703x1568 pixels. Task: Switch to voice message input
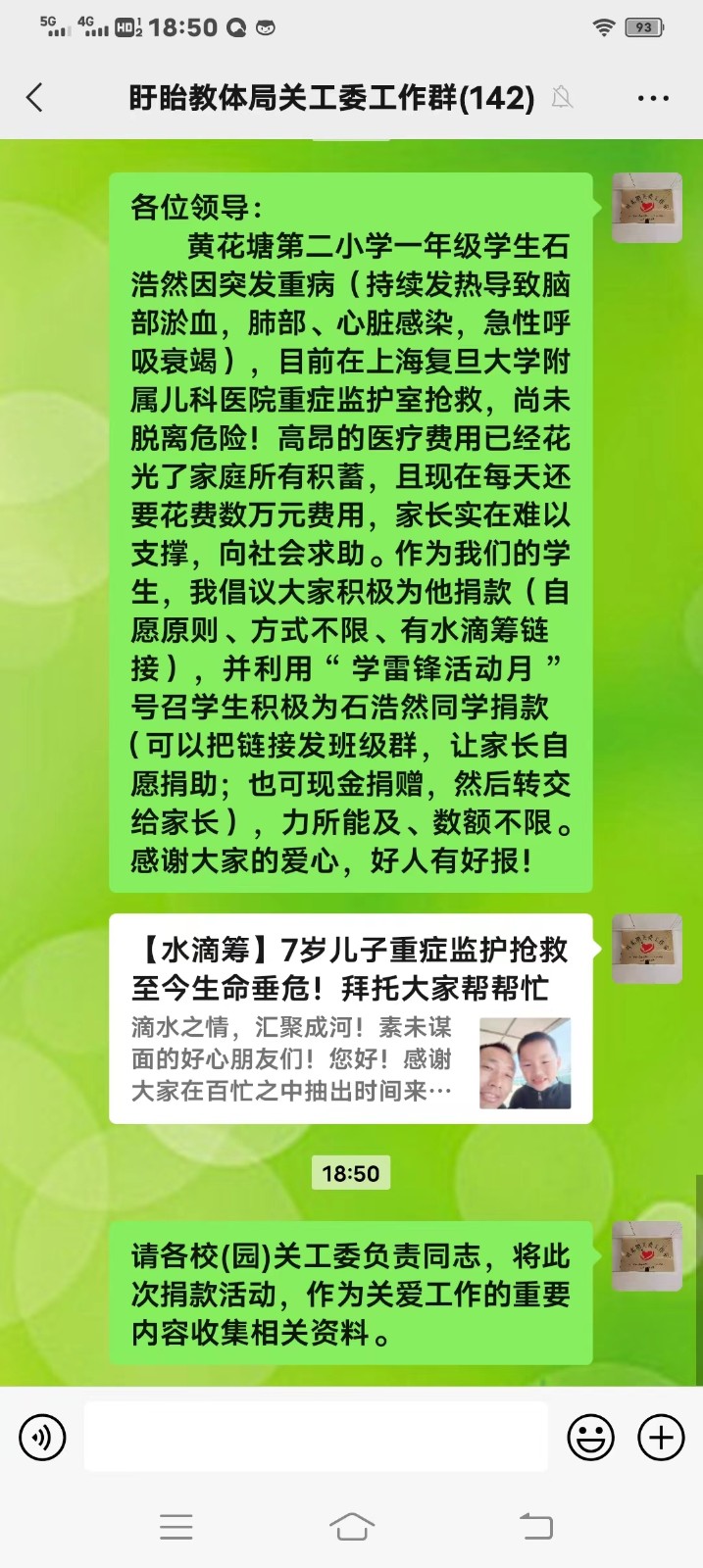coord(42,1438)
